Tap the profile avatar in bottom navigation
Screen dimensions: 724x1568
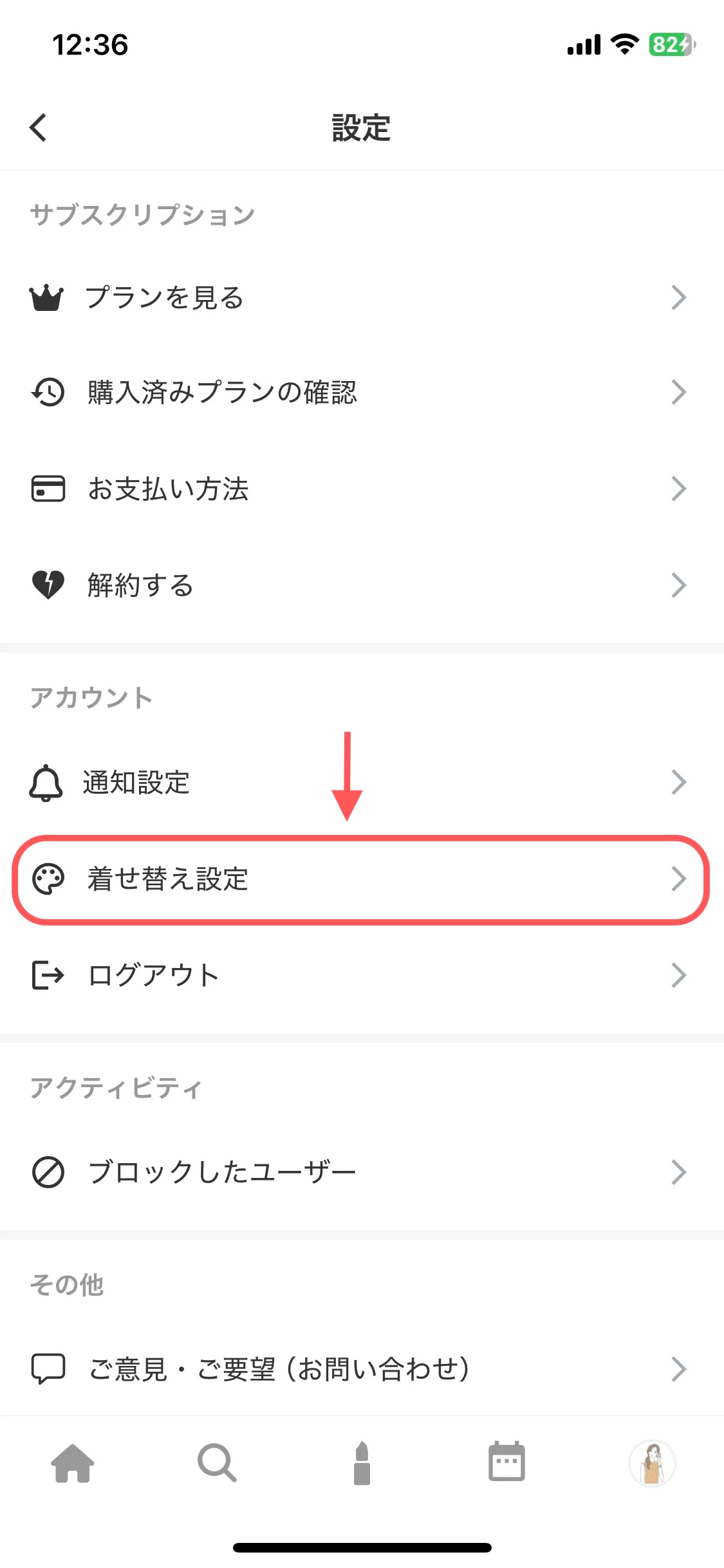point(652,1463)
